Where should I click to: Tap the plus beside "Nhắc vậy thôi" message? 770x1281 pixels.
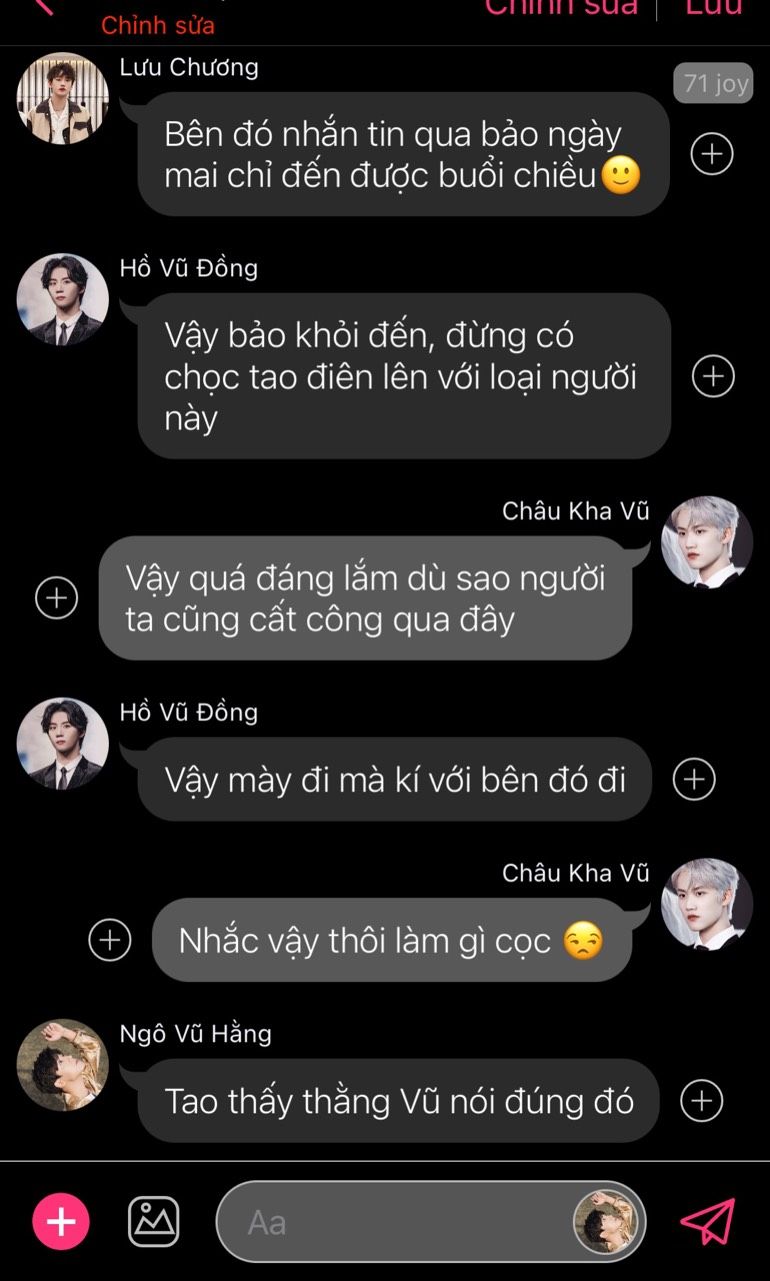coord(110,940)
